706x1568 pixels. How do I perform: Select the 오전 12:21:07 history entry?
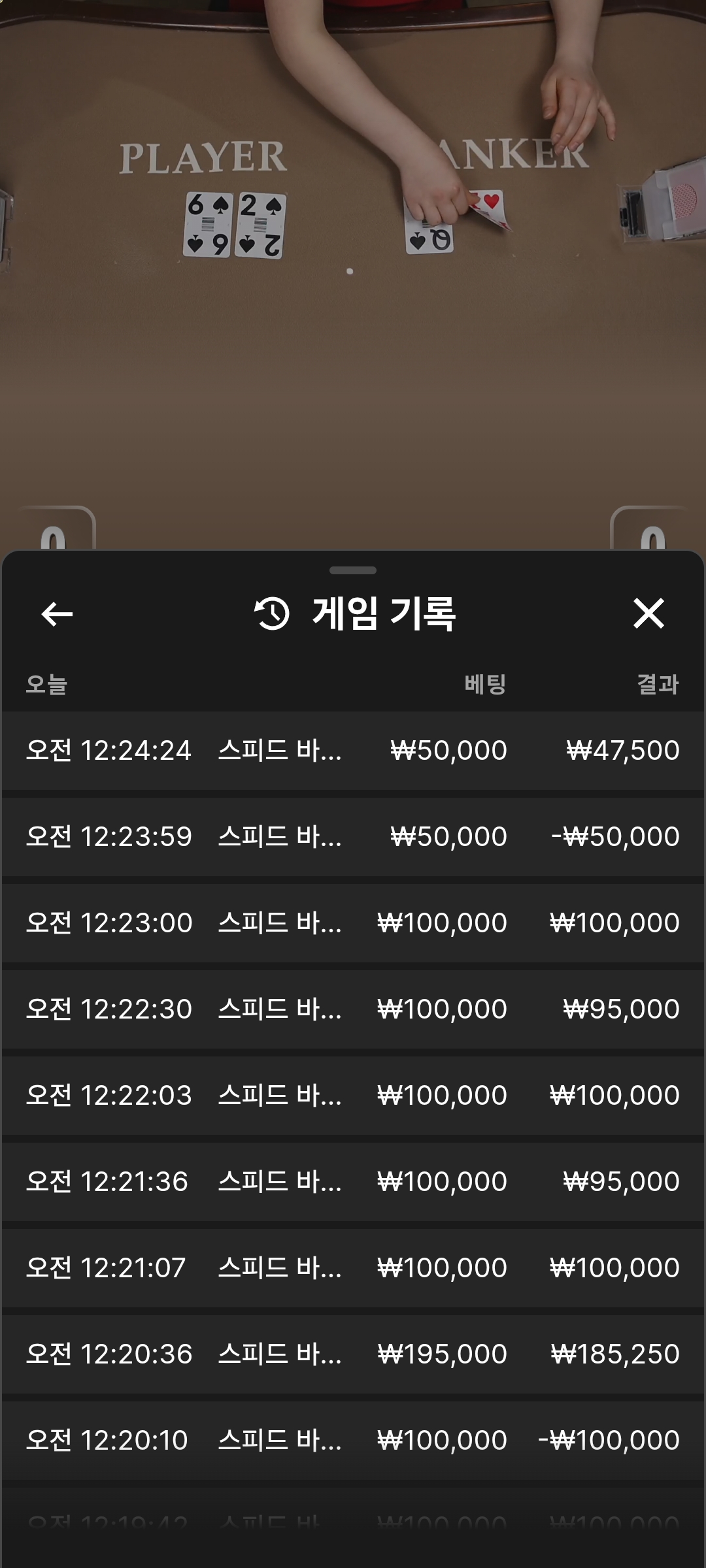click(353, 1267)
